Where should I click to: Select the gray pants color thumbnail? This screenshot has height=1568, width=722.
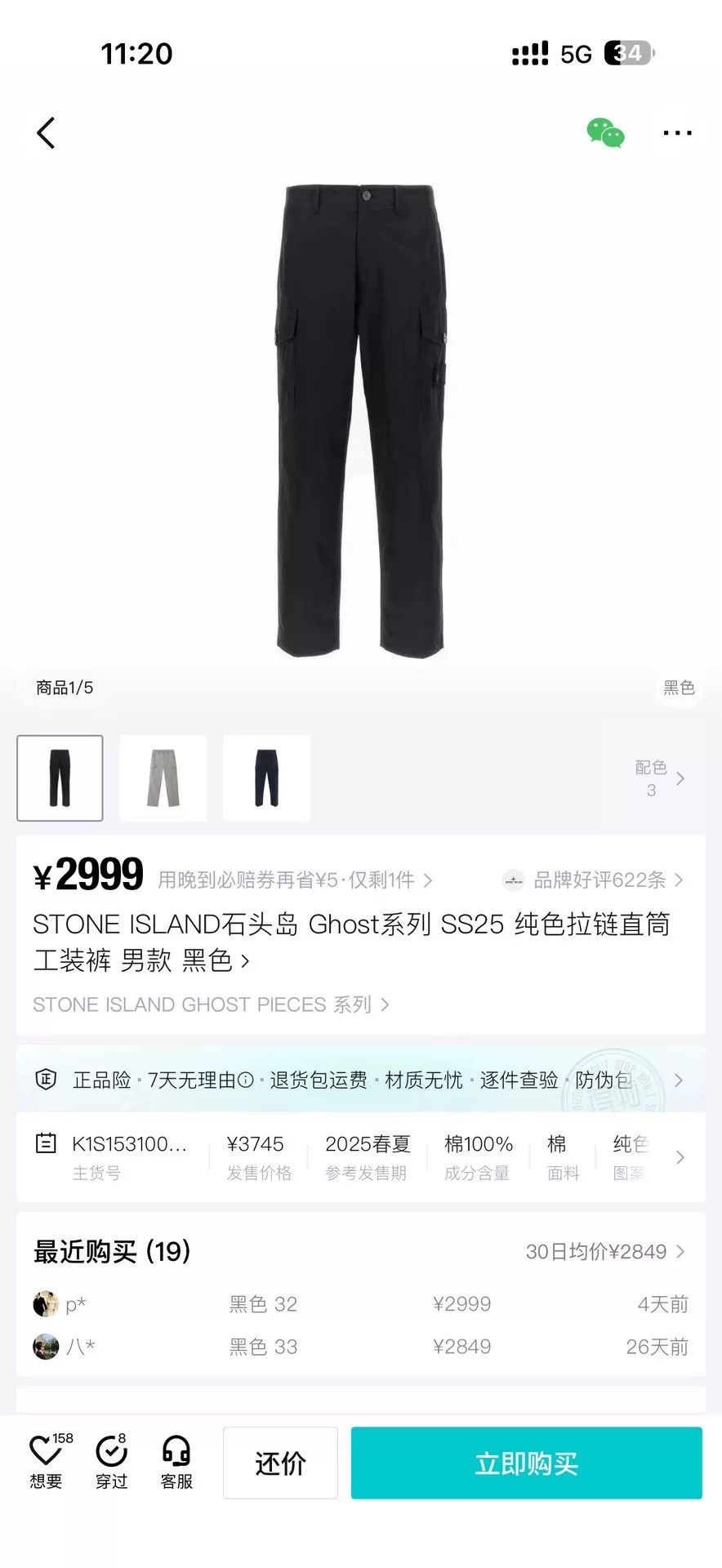pyautogui.click(x=163, y=777)
